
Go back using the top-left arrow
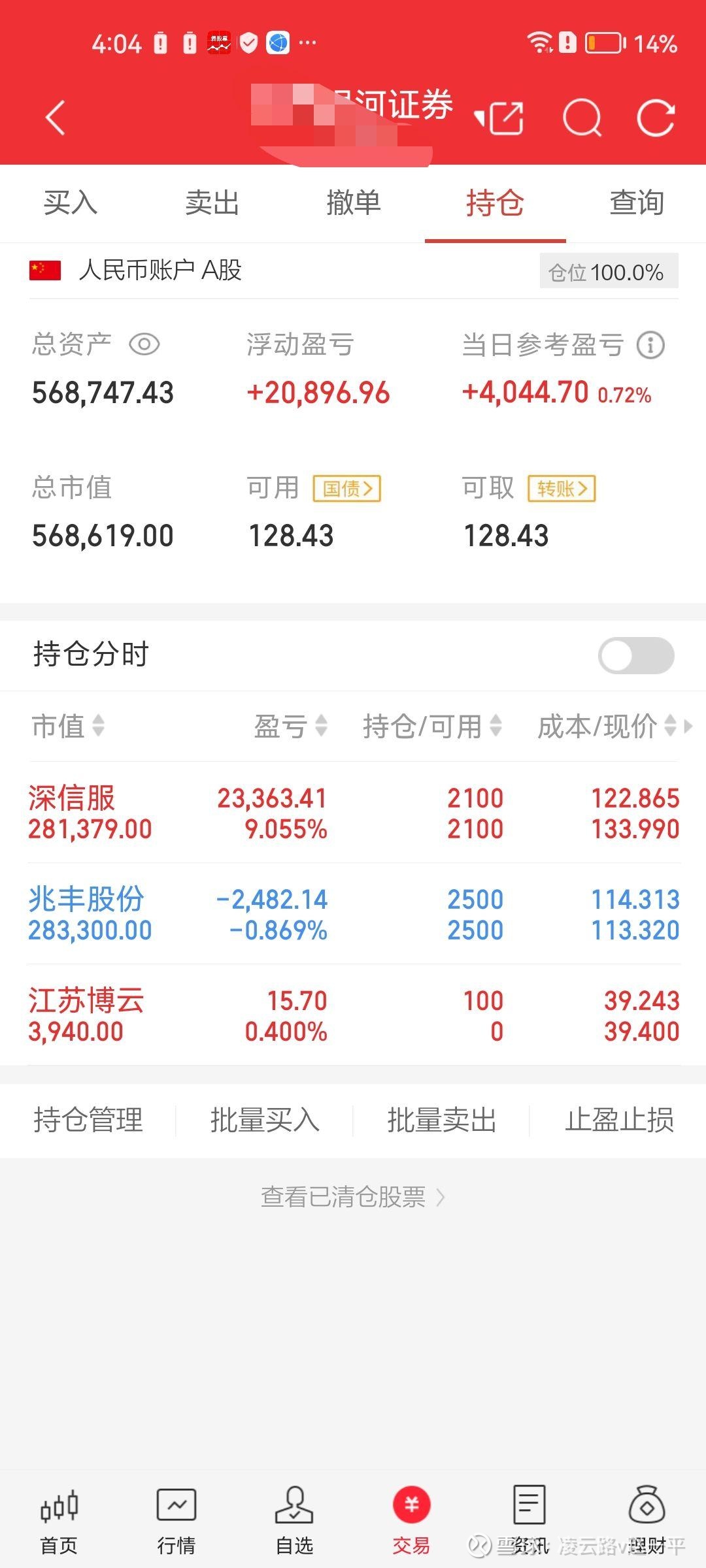click(x=56, y=118)
